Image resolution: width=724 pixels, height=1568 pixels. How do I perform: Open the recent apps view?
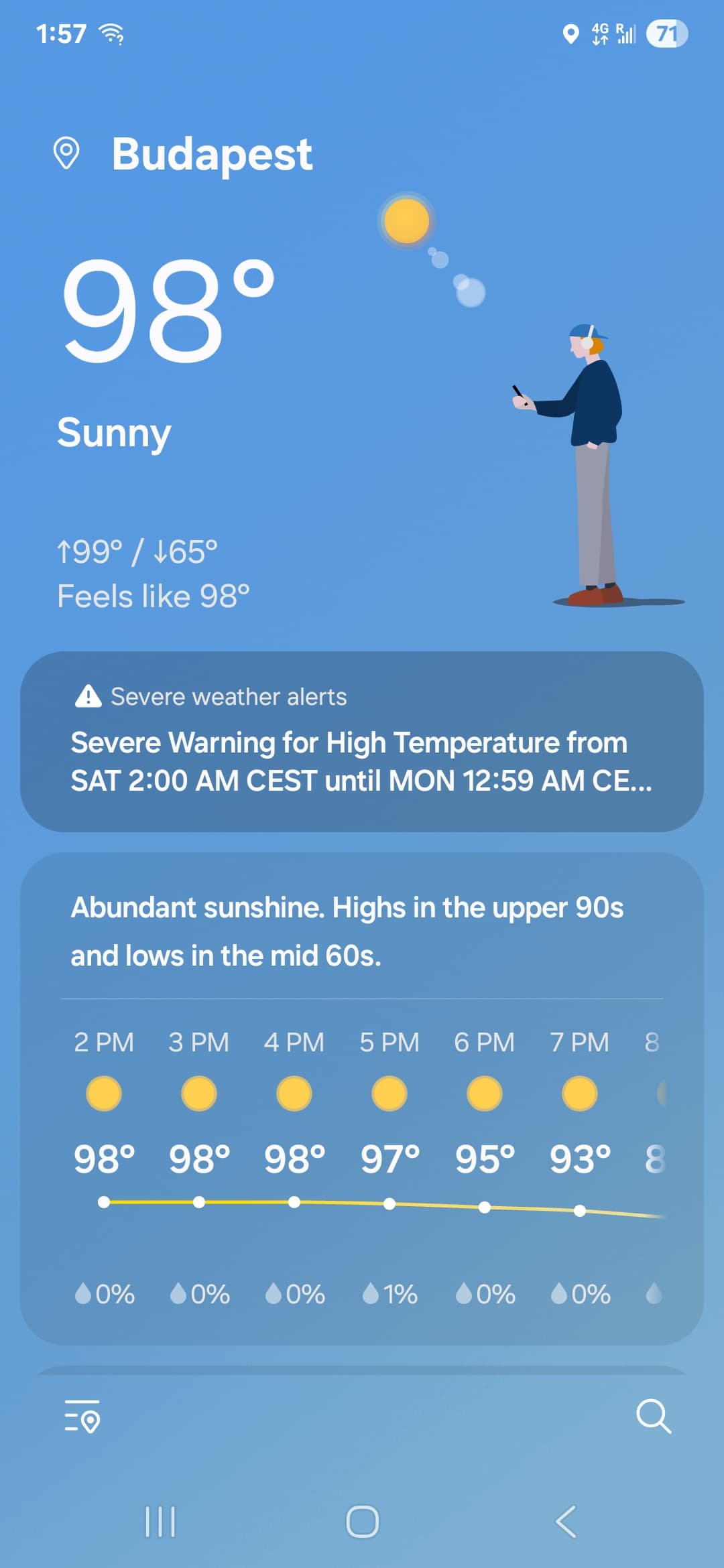pyautogui.click(x=160, y=1521)
